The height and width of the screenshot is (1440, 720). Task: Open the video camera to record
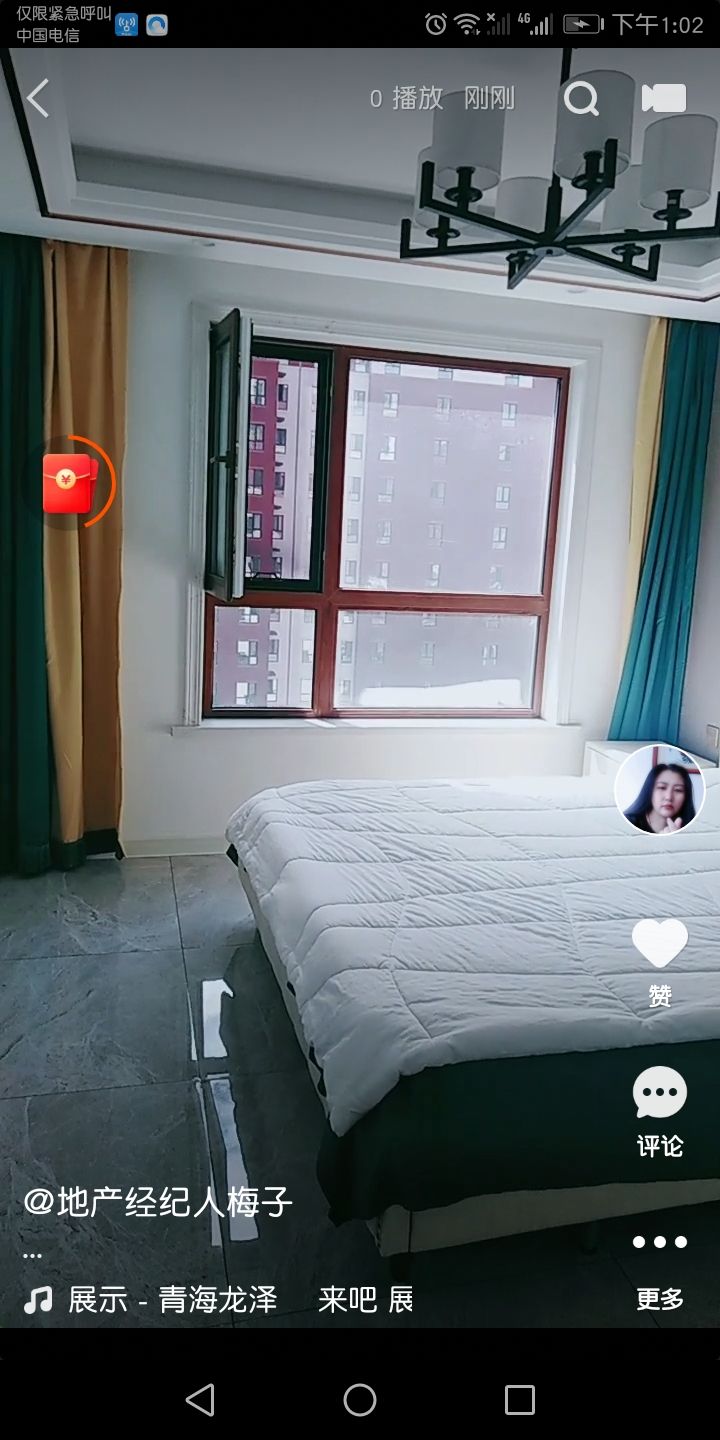click(x=663, y=98)
